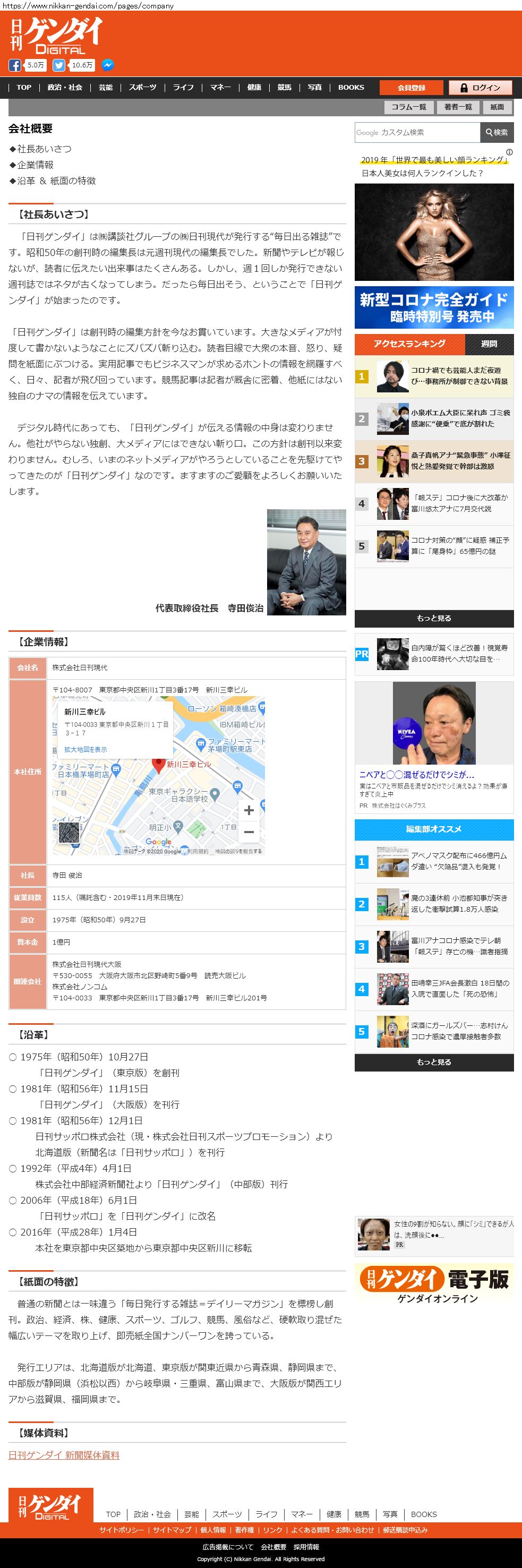Open 採用情報 in the footer
The width and height of the screenshot is (522, 1568).
click(x=306, y=1547)
